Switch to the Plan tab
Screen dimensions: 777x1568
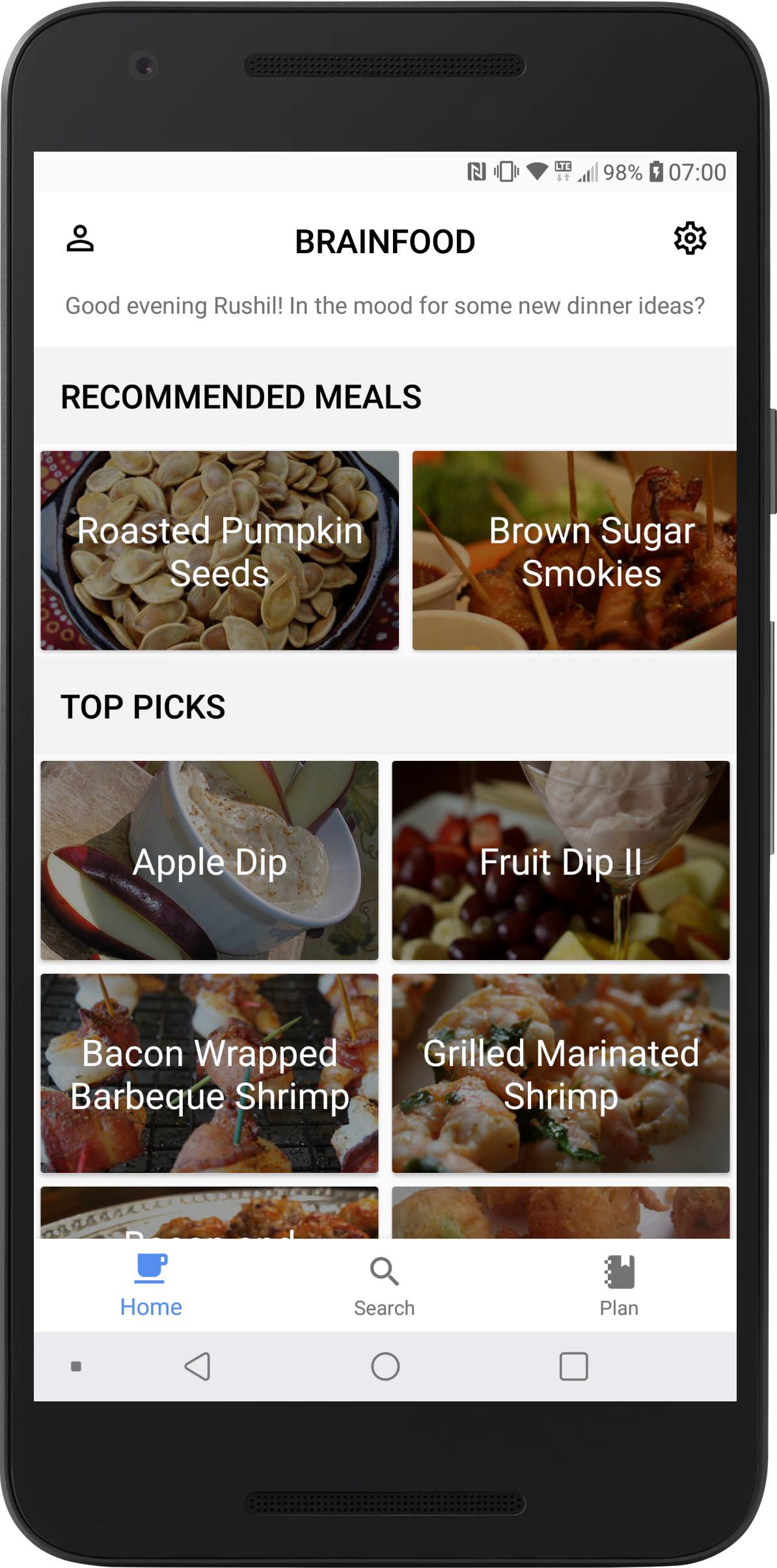pyautogui.click(x=618, y=1286)
